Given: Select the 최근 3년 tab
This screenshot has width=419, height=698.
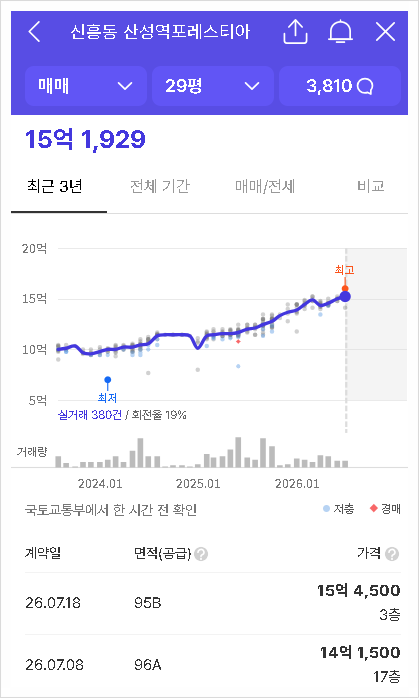Looking at the screenshot, I should 55,187.
